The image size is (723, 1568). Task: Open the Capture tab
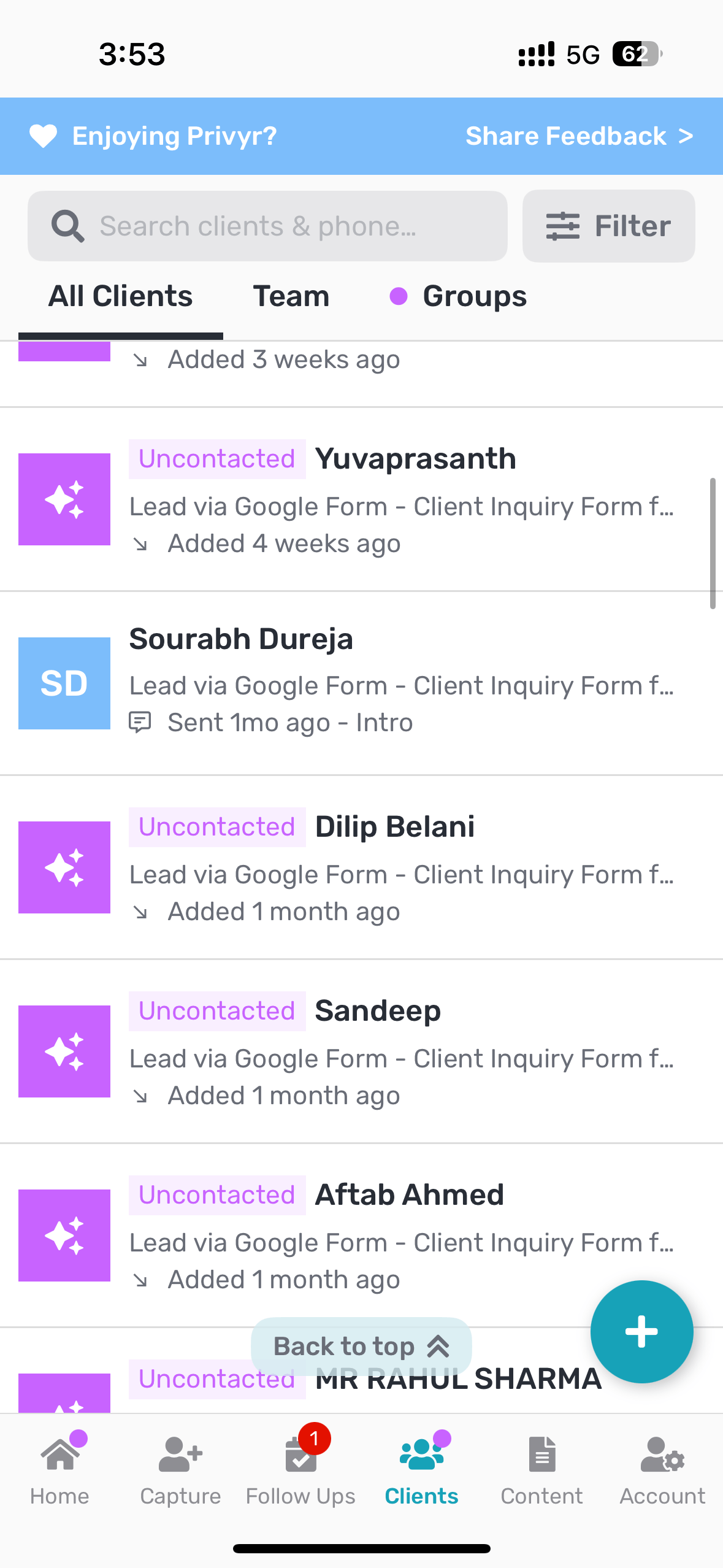[x=180, y=1469]
